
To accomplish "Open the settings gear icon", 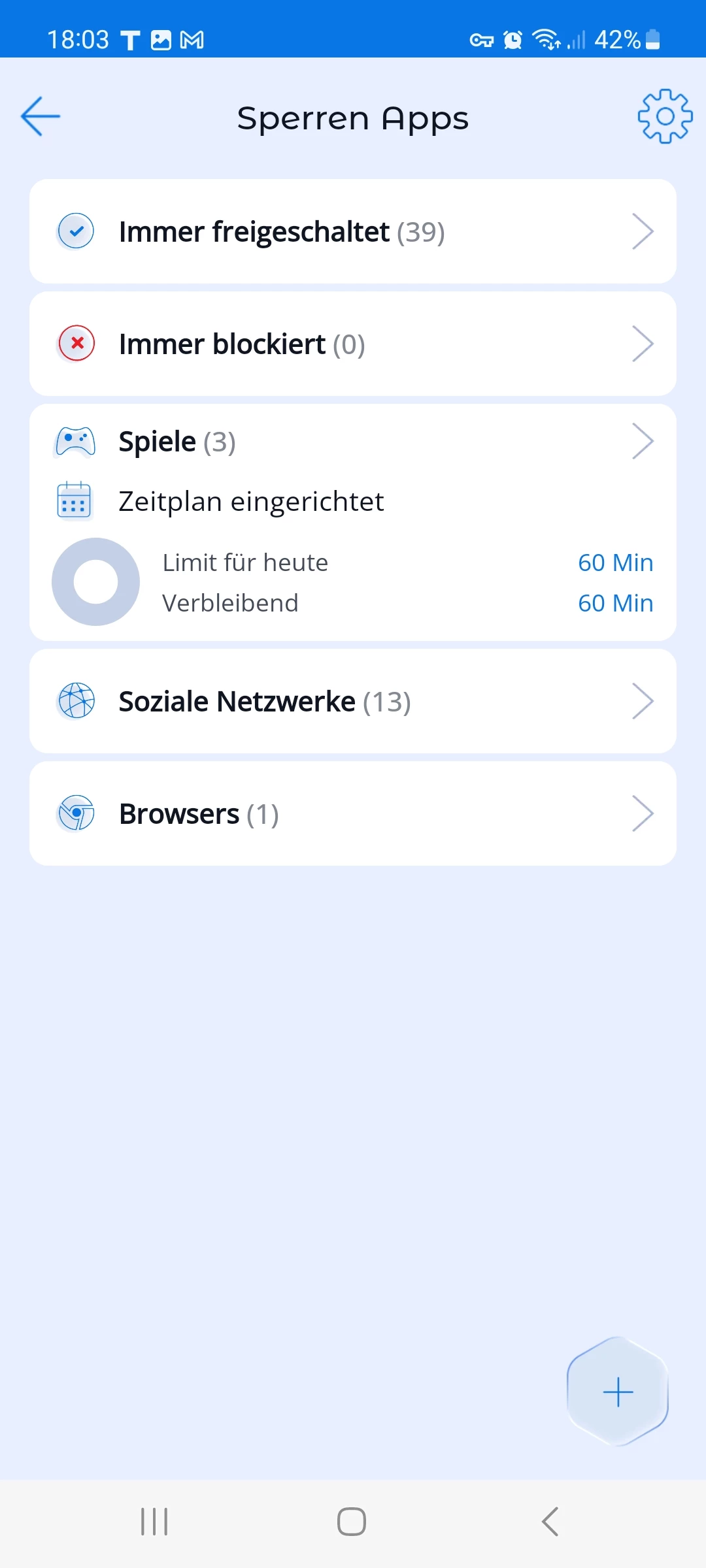I will [665, 117].
